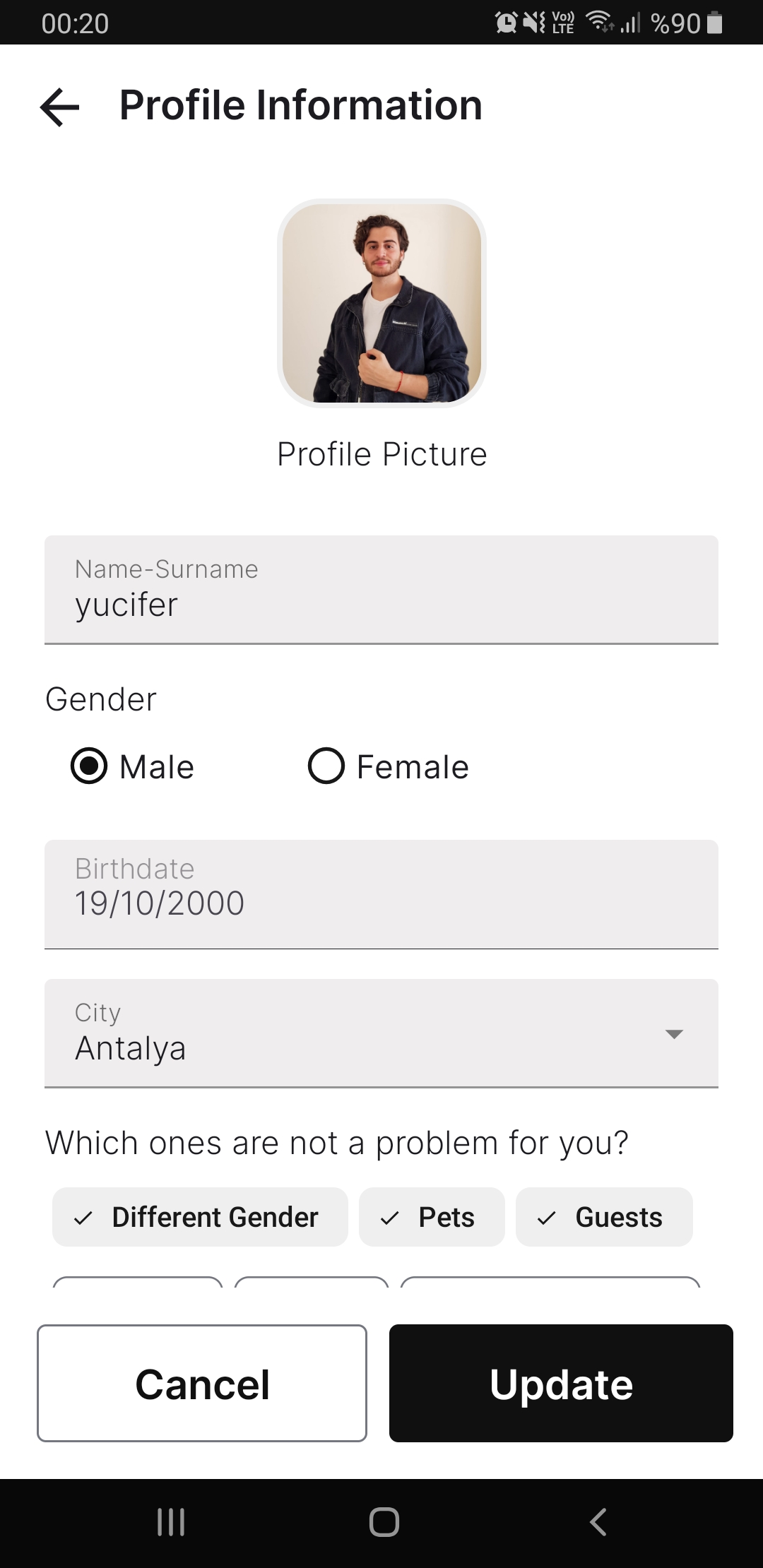This screenshot has height=1568, width=763.
Task: Uncheck the Guests preference chip
Action: (604, 1216)
